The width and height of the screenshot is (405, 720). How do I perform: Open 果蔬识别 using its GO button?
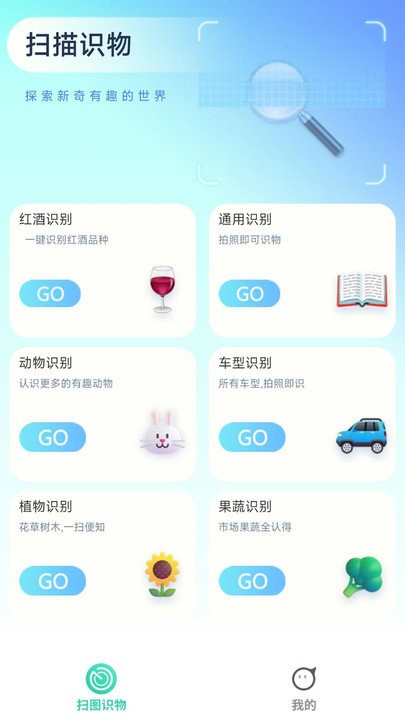tap(252, 581)
